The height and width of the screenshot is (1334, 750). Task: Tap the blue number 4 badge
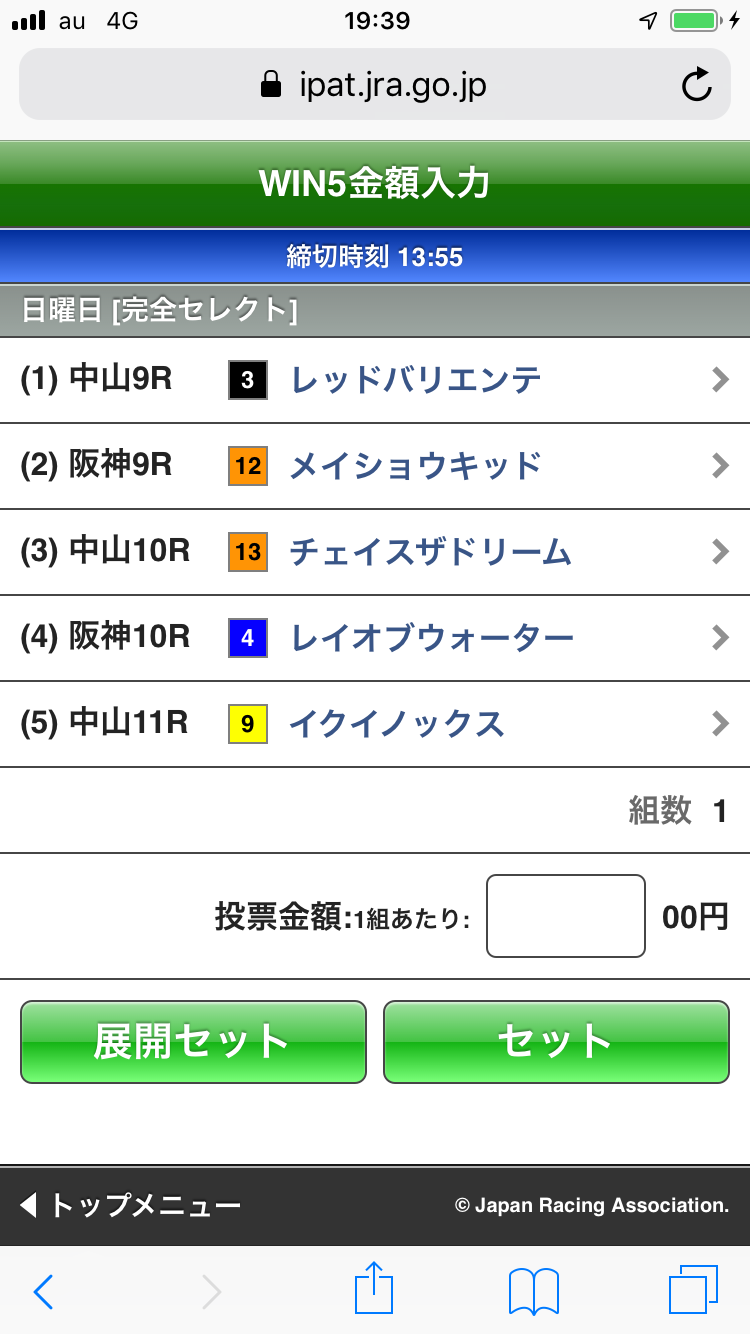pyautogui.click(x=246, y=638)
